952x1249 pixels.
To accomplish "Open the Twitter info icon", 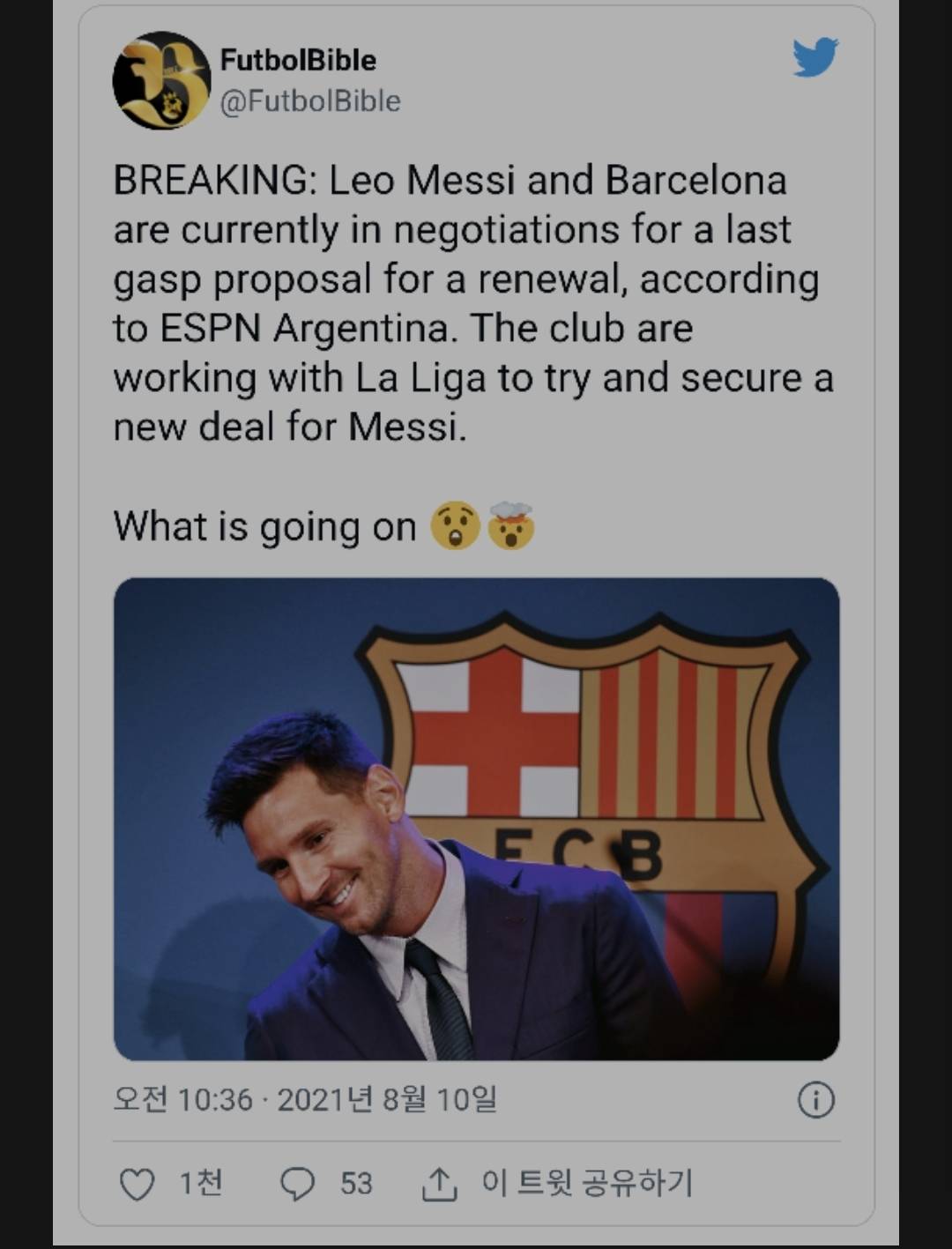I will (815, 1100).
